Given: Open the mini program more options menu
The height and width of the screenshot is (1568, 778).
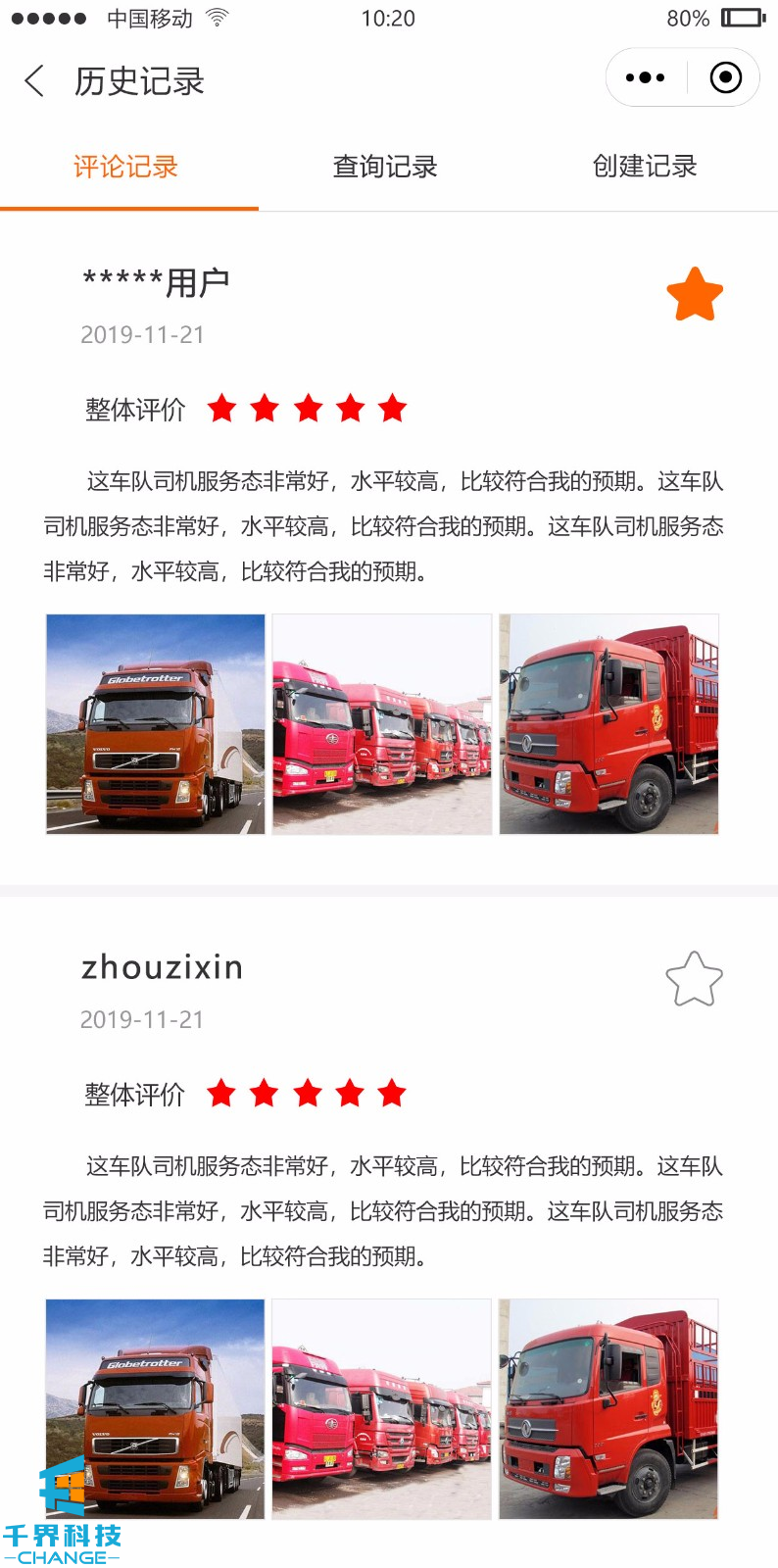Looking at the screenshot, I should point(645,77).
